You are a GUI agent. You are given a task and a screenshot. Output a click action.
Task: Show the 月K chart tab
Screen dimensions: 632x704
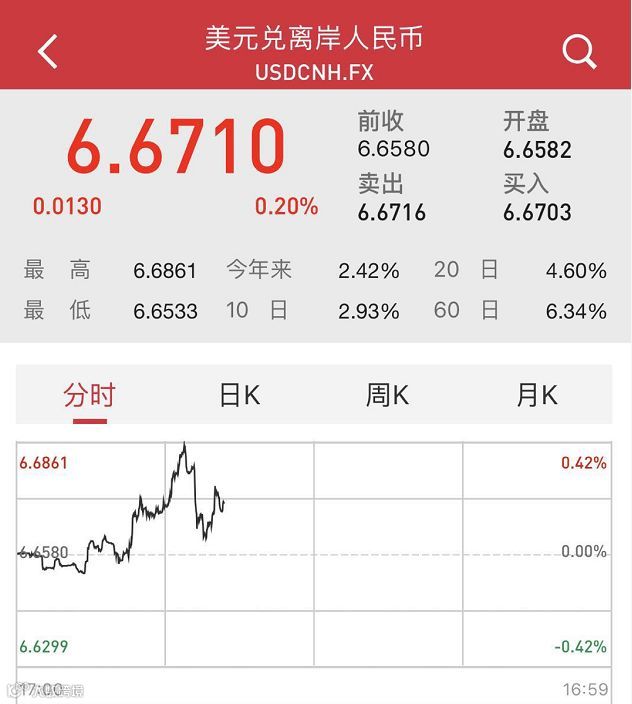(536, 395)
